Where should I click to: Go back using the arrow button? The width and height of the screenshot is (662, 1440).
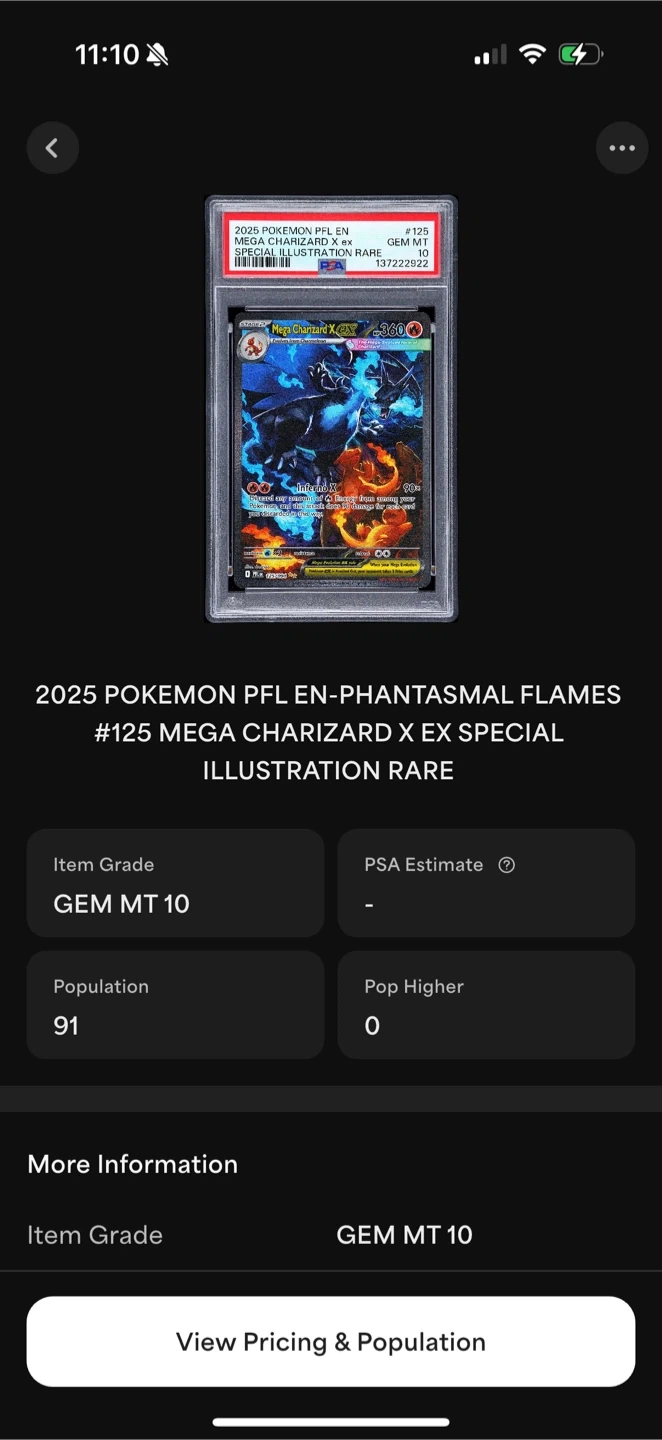pyautogui.click(x=52, y=149)
